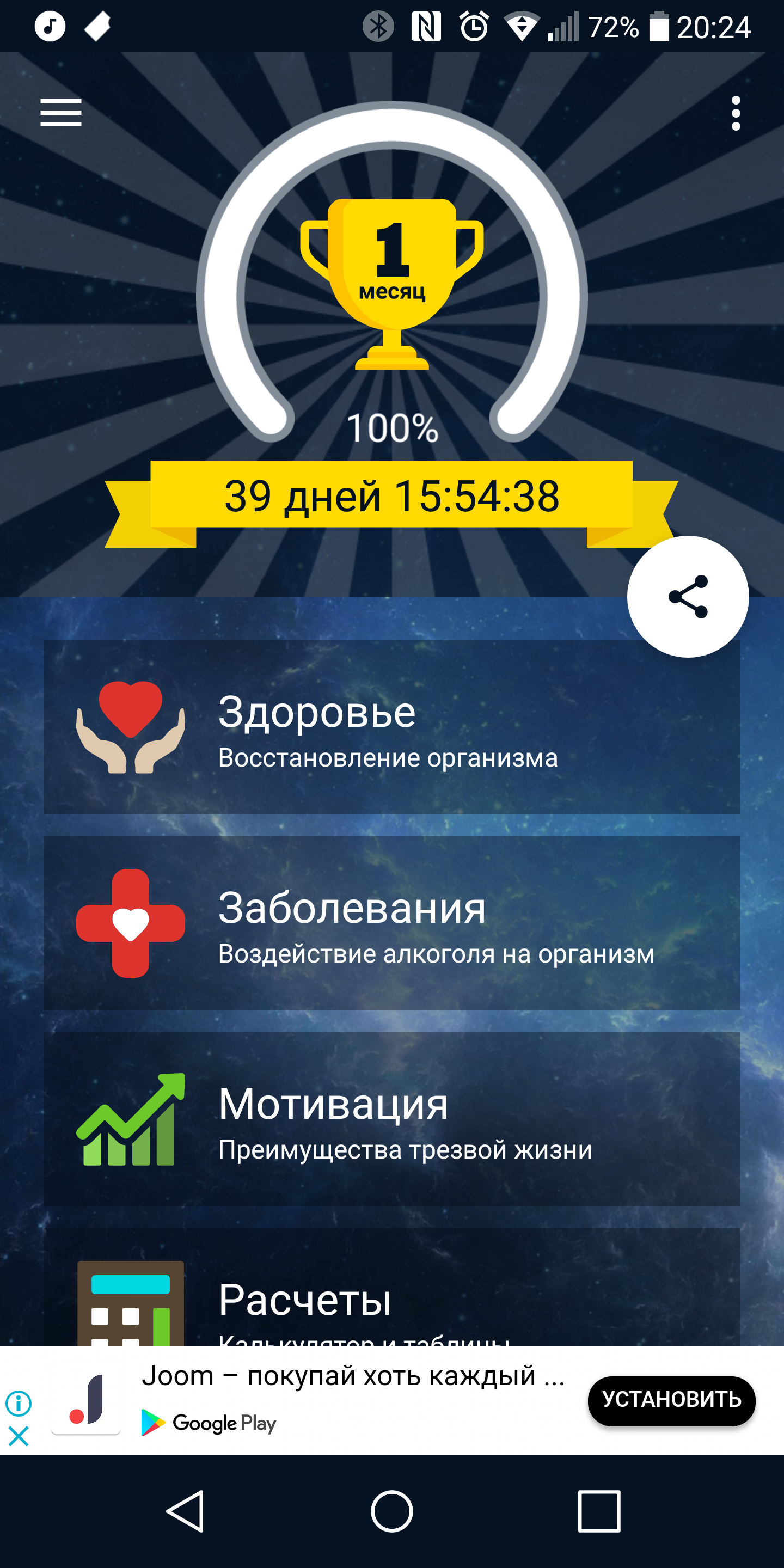The image size is (784, 1568).
Task: Open the three-dot overflow menu
Action: coord(736,113)
